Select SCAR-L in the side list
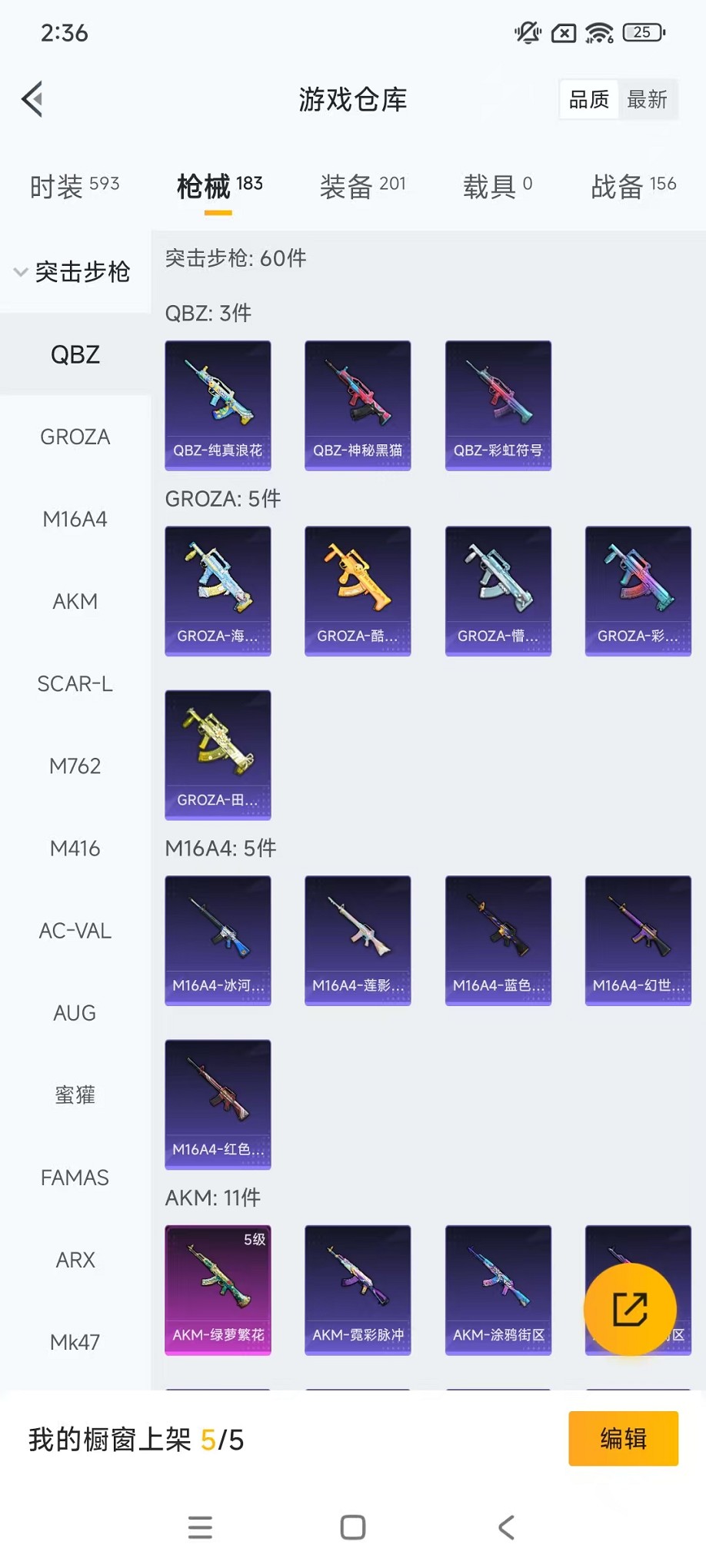This screenshot has width=706, height=1568. (x=75, y=684)
